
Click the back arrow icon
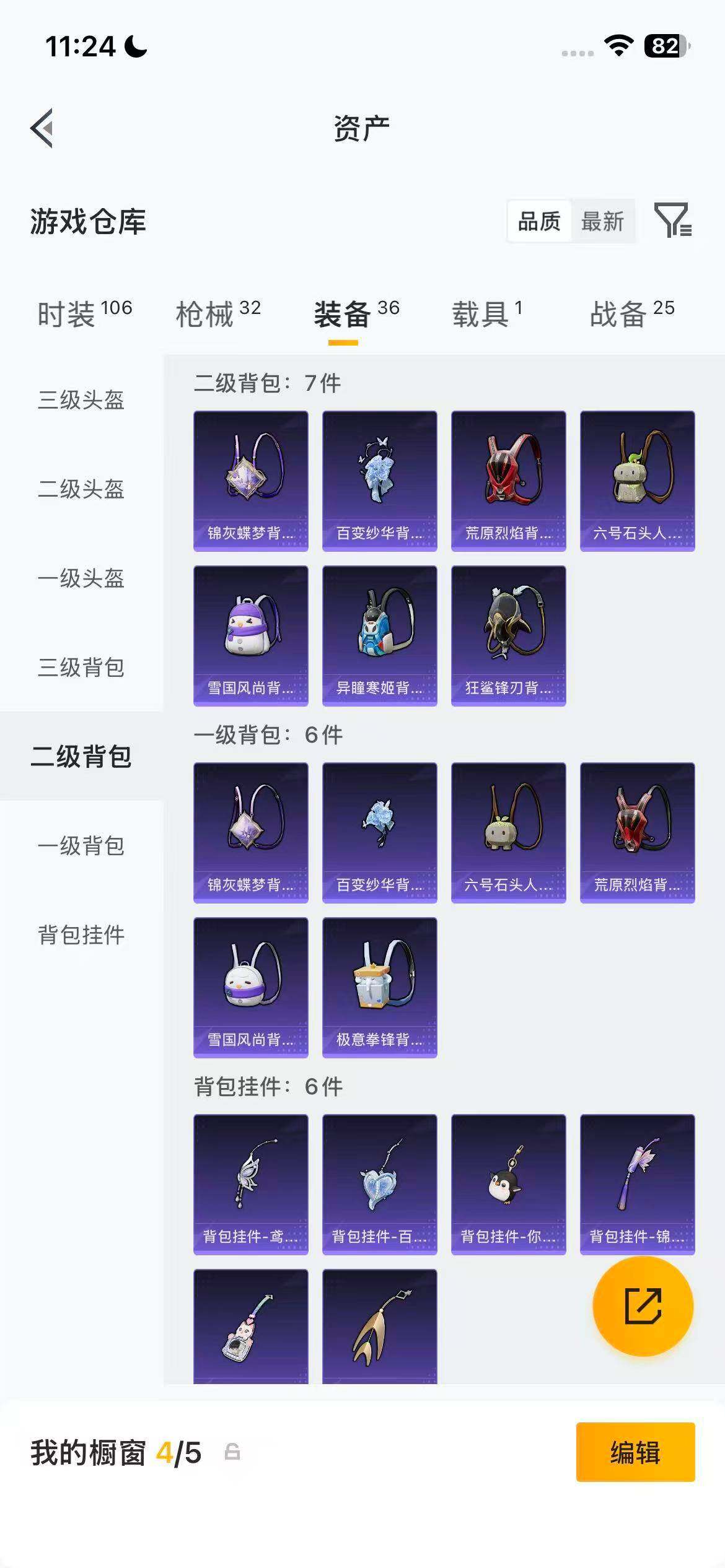41,128
